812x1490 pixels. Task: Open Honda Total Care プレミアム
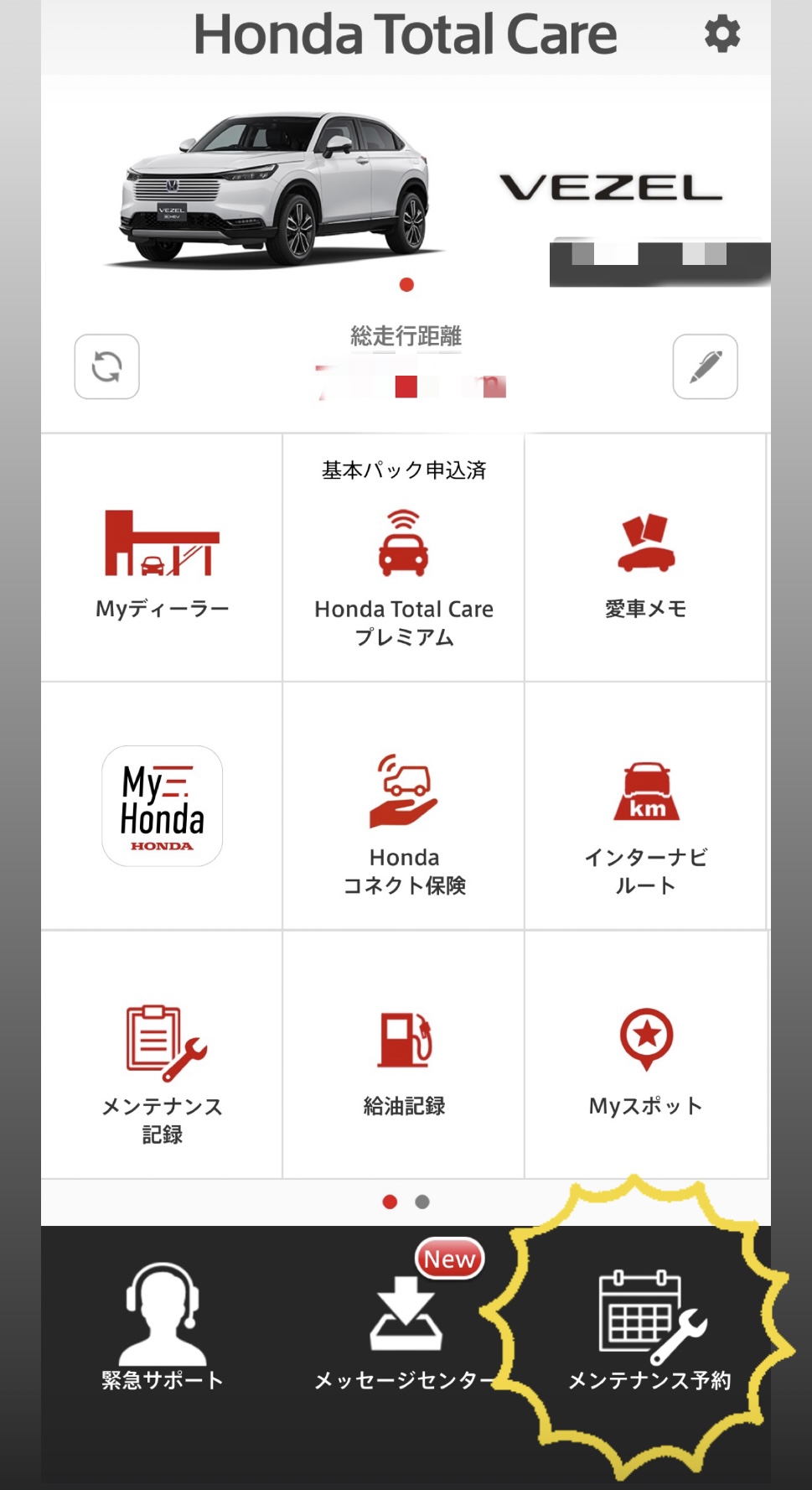404,558
